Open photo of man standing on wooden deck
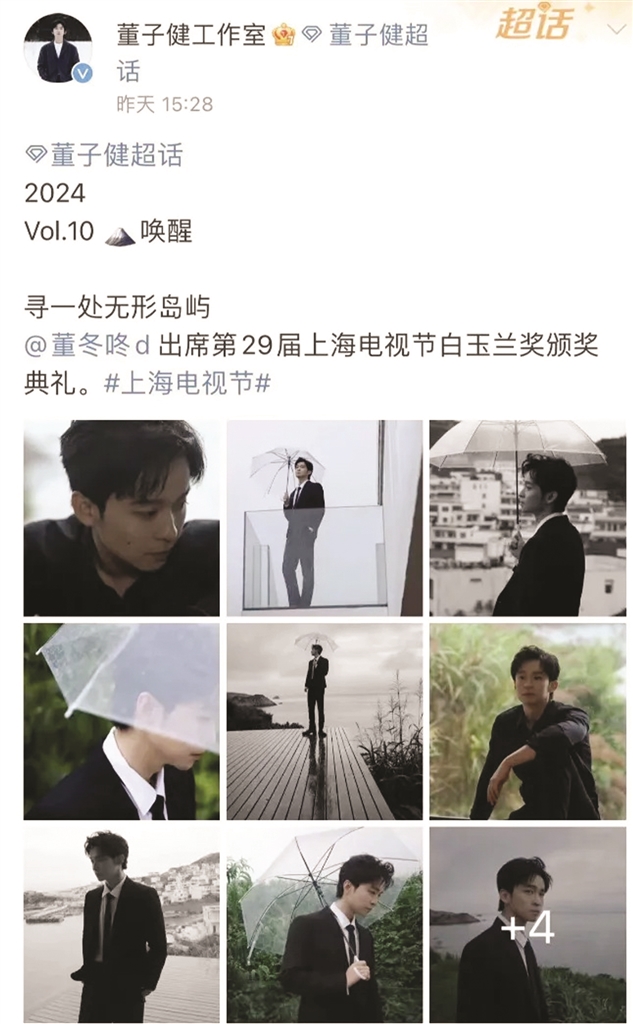The width and height of the screenshot is (633, 1024). tap(324, 721)
